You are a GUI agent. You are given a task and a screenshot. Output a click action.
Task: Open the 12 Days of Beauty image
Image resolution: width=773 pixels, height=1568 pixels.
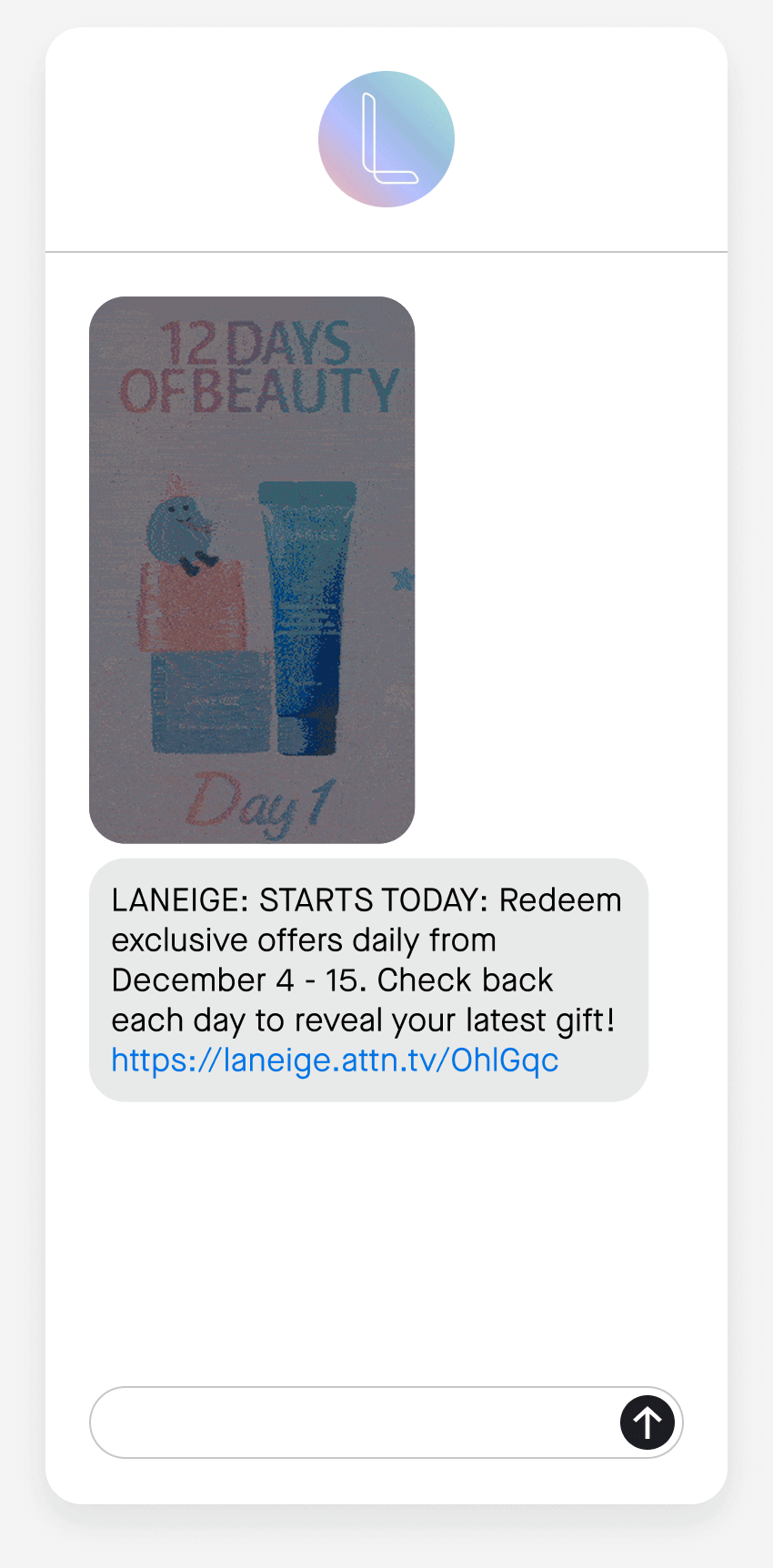pyautogui.click(x=252, y=570)
